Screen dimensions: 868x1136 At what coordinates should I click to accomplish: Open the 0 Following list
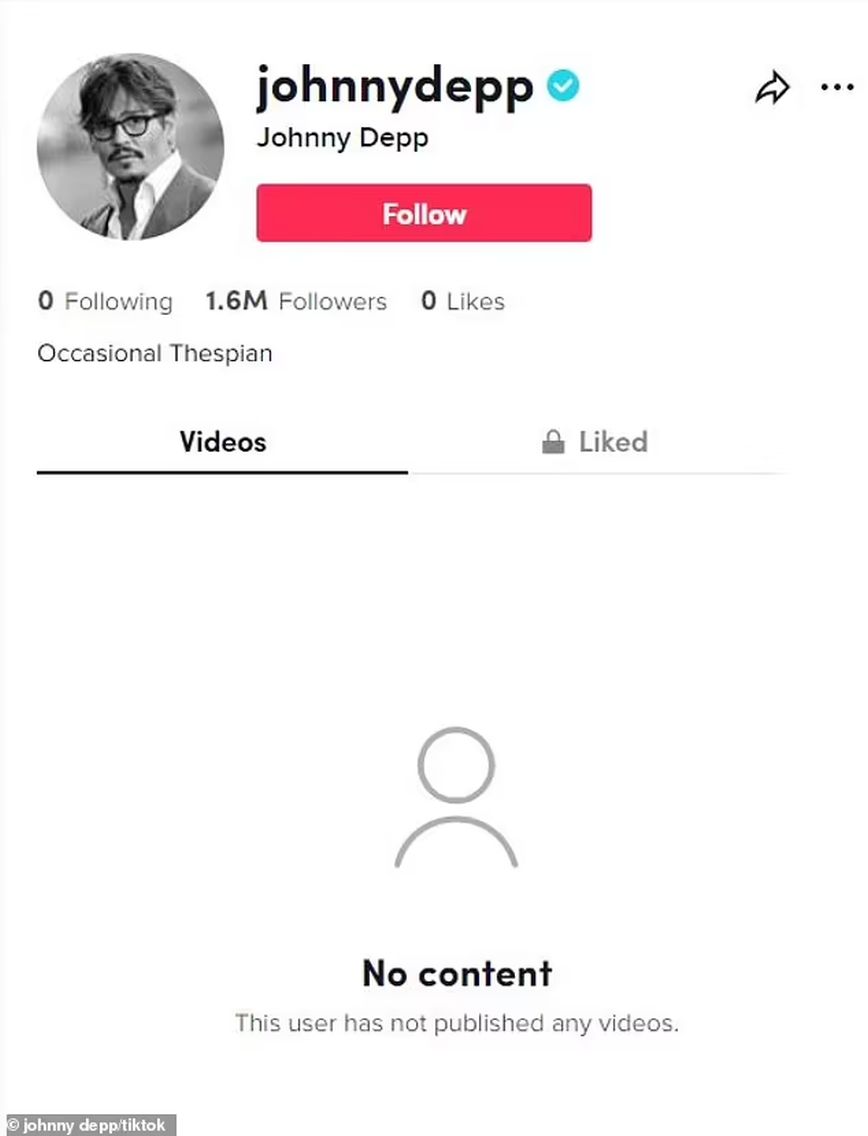(105, 301)
